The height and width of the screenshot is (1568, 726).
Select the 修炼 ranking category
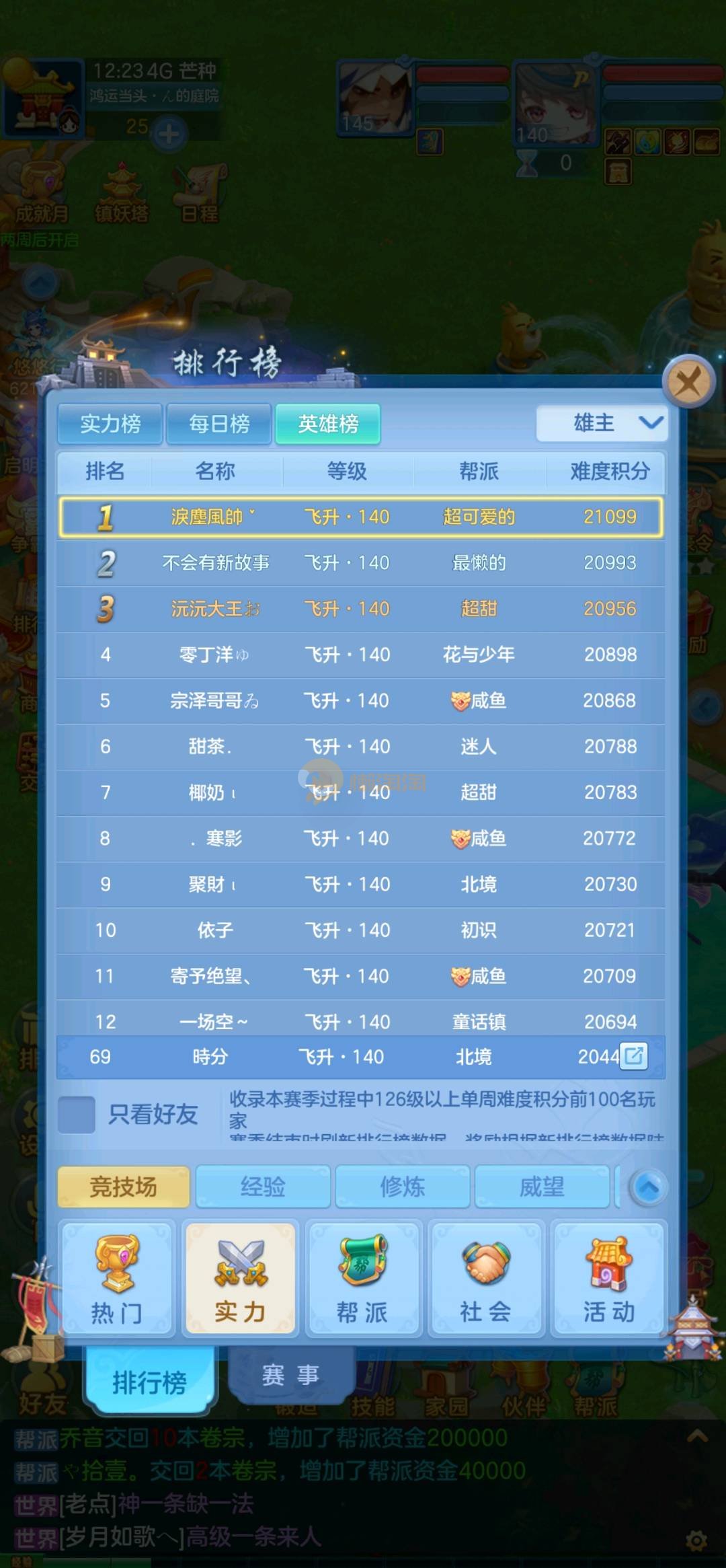pos(402,1187)
